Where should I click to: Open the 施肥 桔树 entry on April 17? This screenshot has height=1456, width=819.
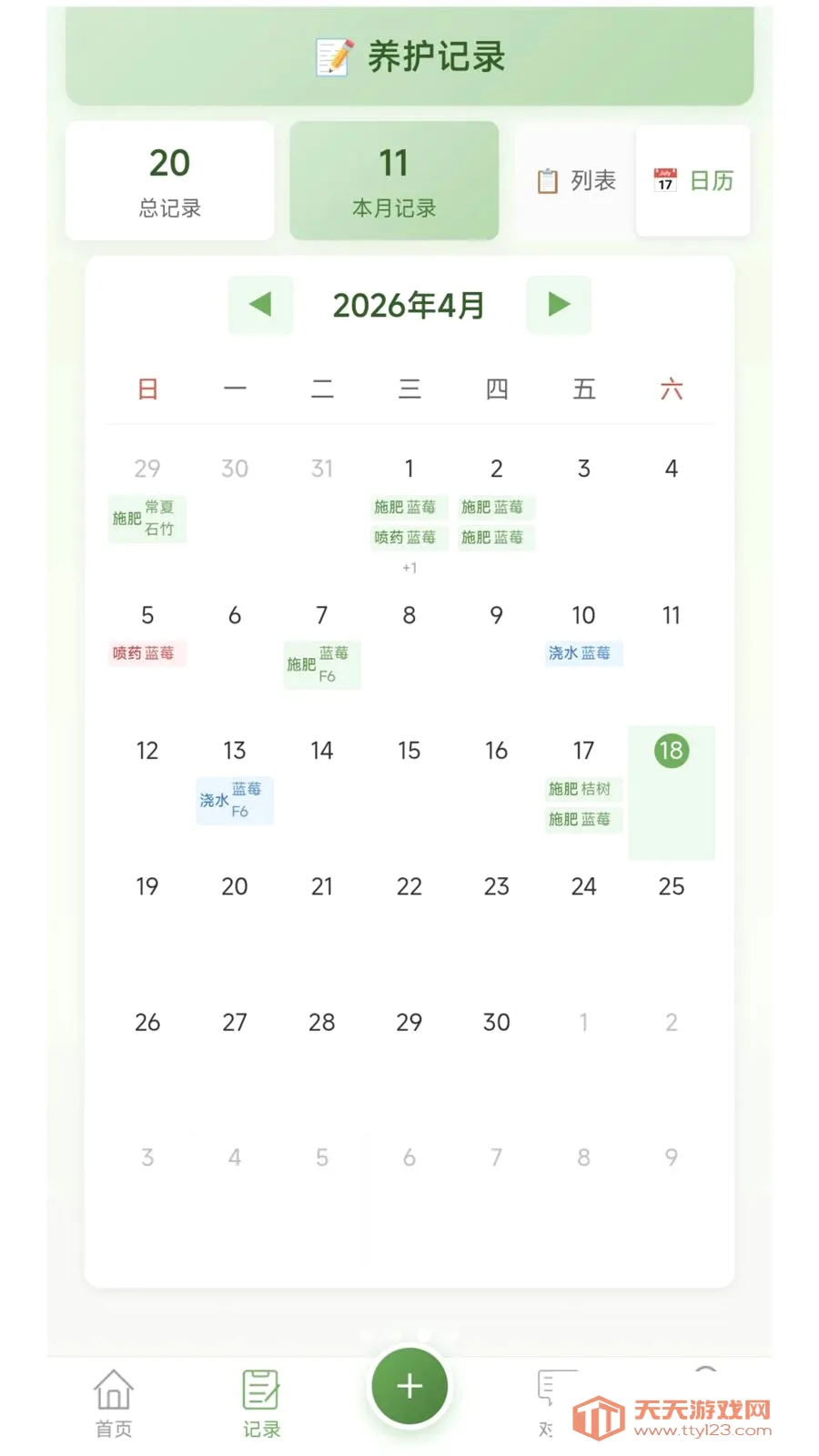[x=583, y=789]
